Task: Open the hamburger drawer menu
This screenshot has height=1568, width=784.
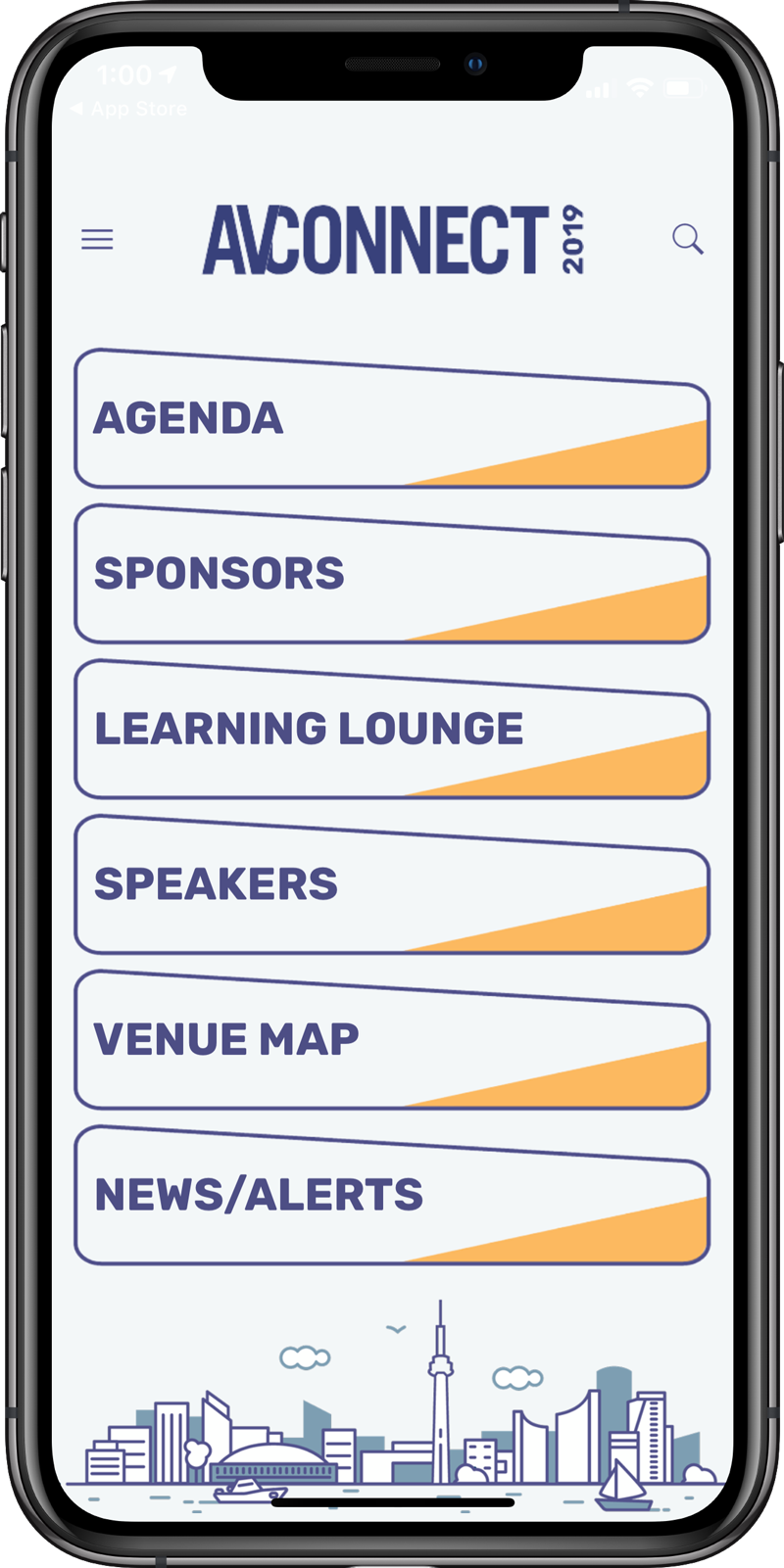Action: pyautogui.click(x=97, y=239)
